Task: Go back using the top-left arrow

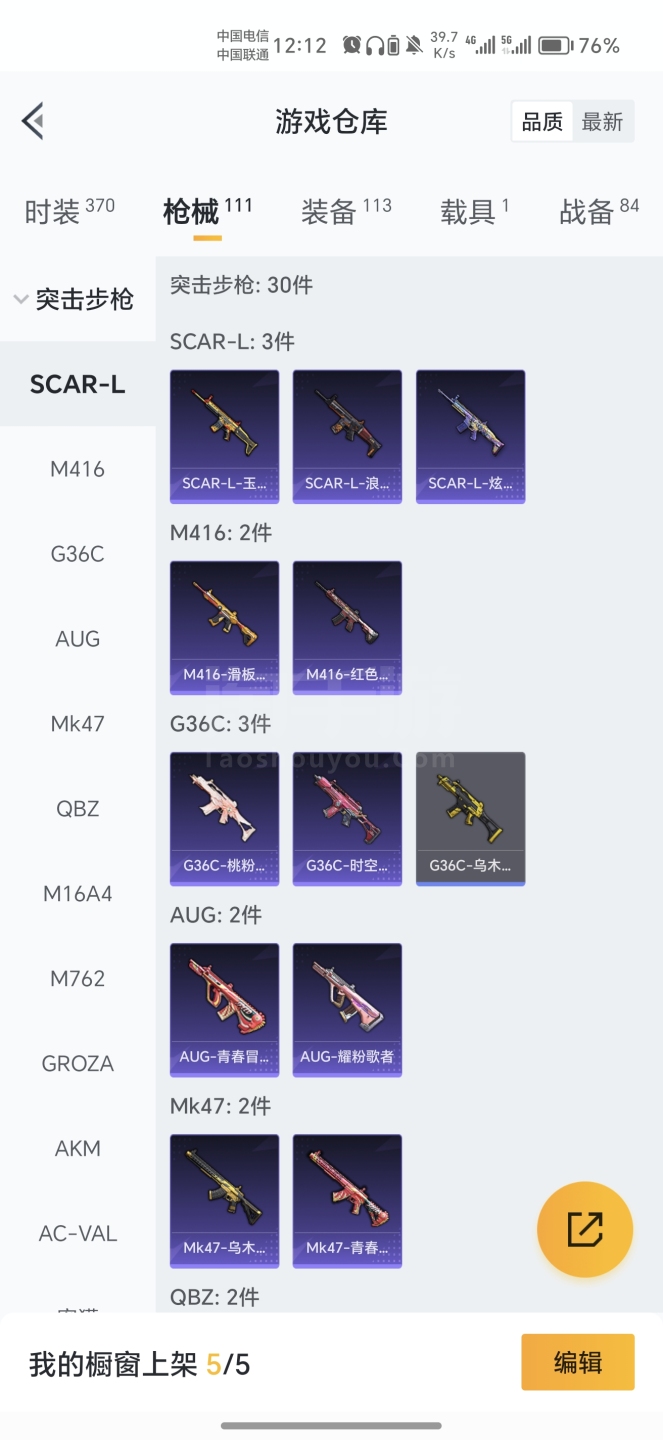Action: point(33,121)
